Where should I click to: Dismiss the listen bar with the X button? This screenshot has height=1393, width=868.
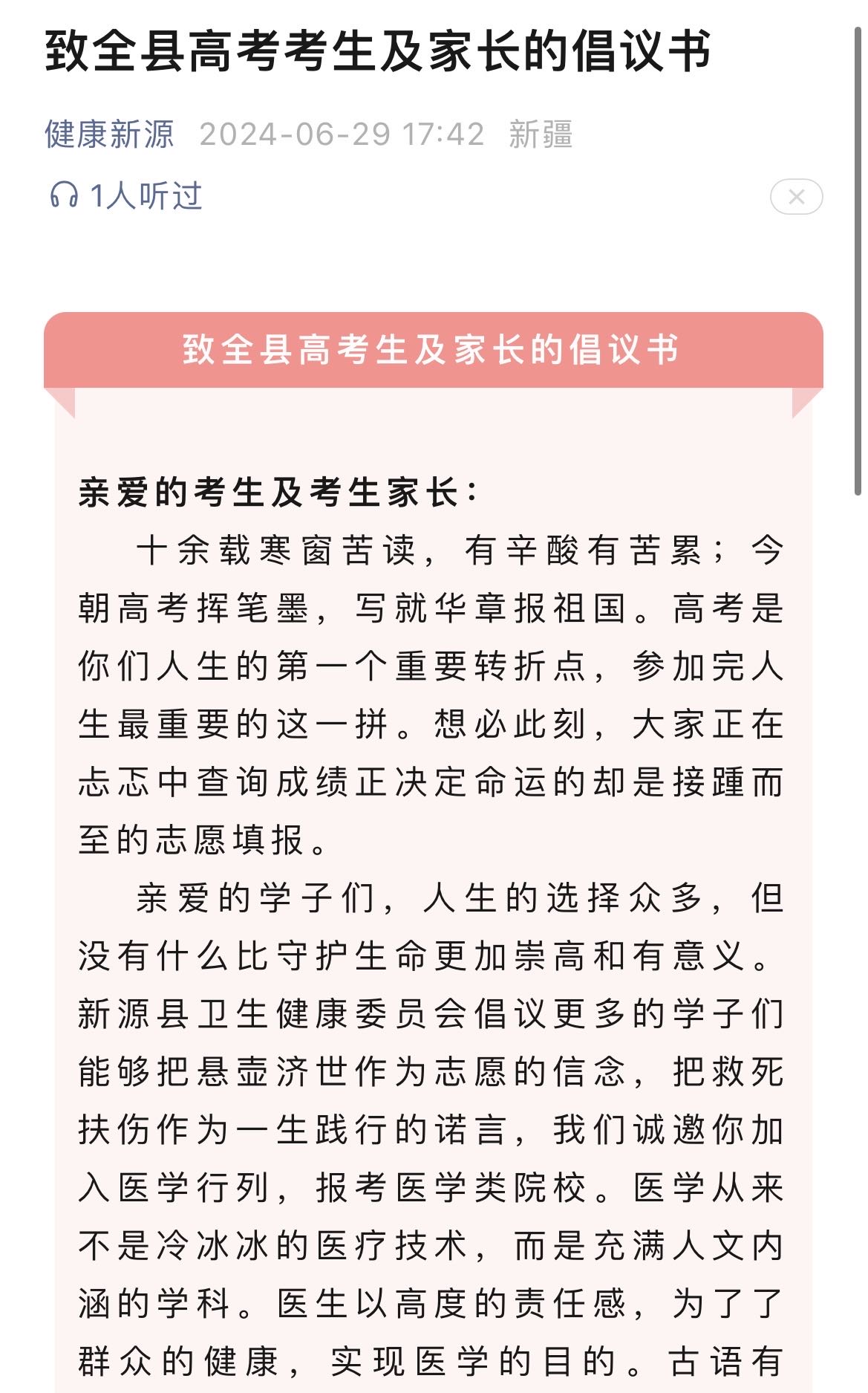point(796,197)
